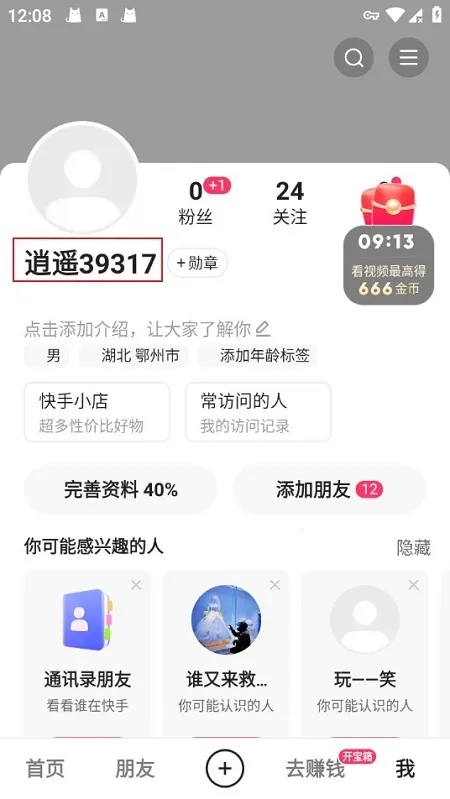The image size is (450, 799).
Task: Switch to the 朋友 tab
Action: tap(135, 768)
